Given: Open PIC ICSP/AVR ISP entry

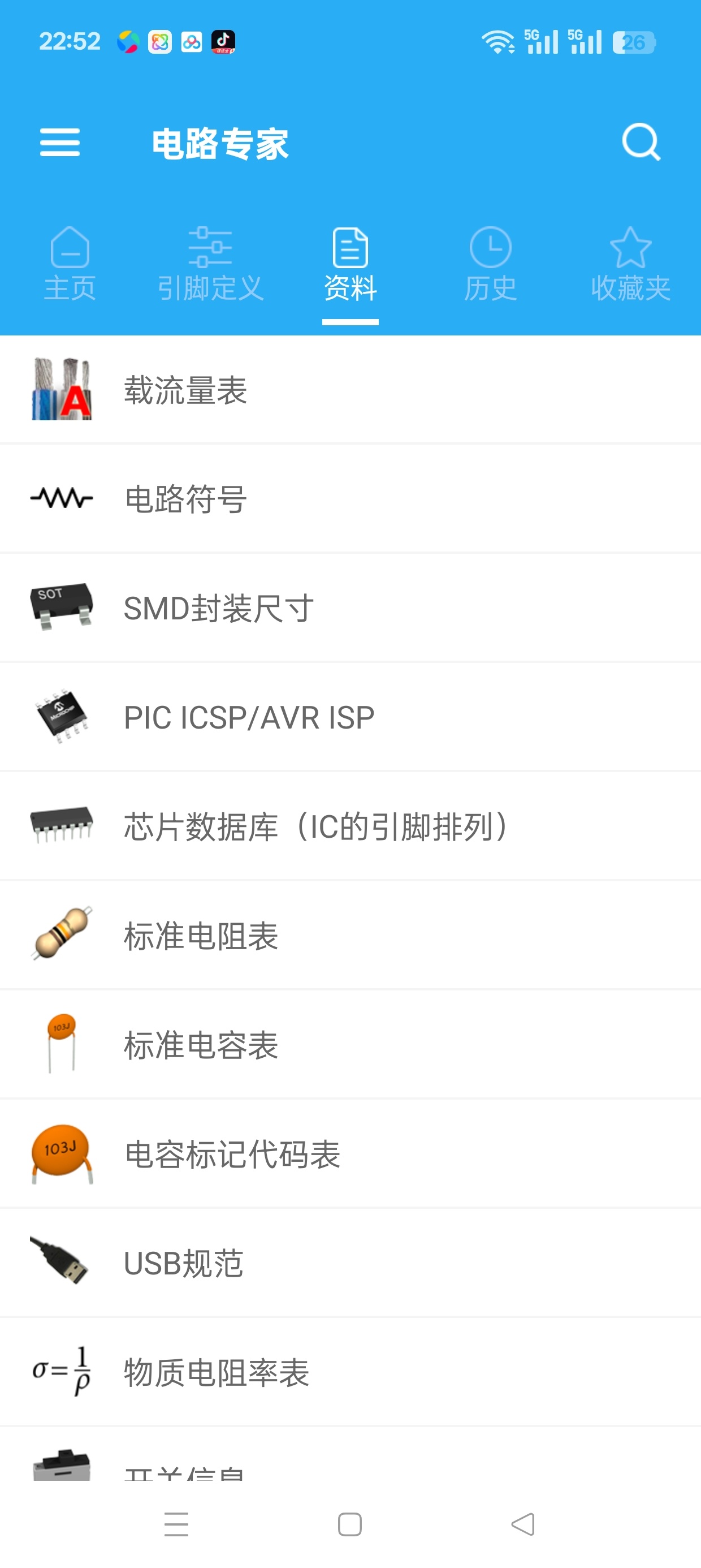Looking at the screenshot, I should point(350,717).
